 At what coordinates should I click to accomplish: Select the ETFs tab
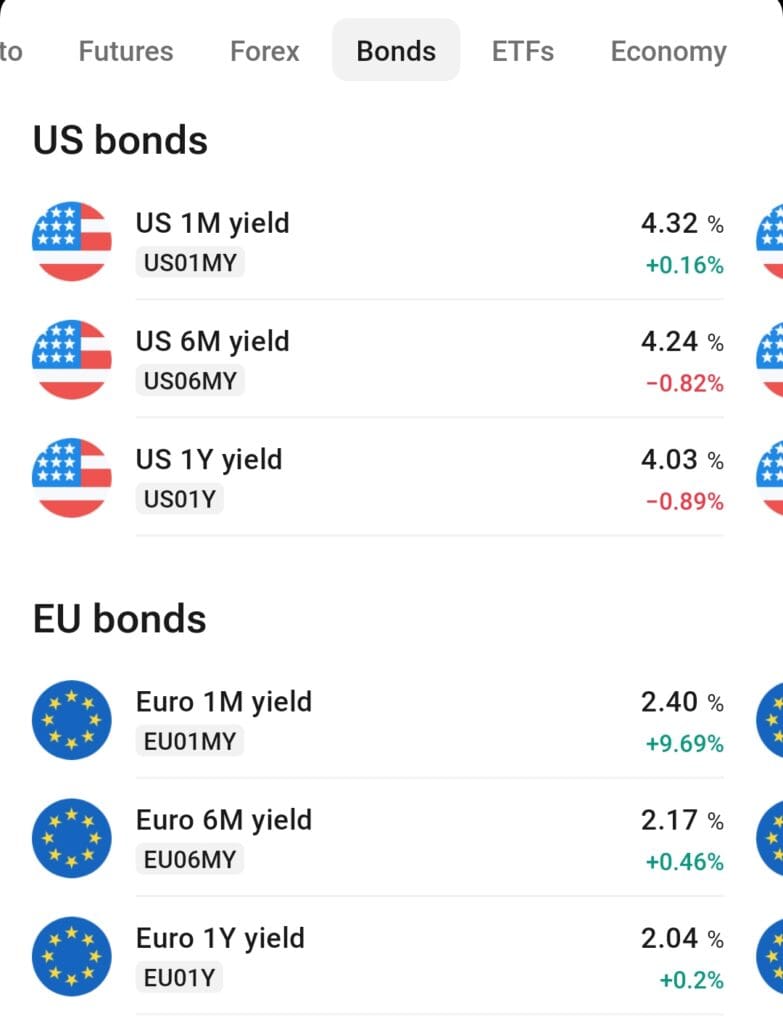521,51
